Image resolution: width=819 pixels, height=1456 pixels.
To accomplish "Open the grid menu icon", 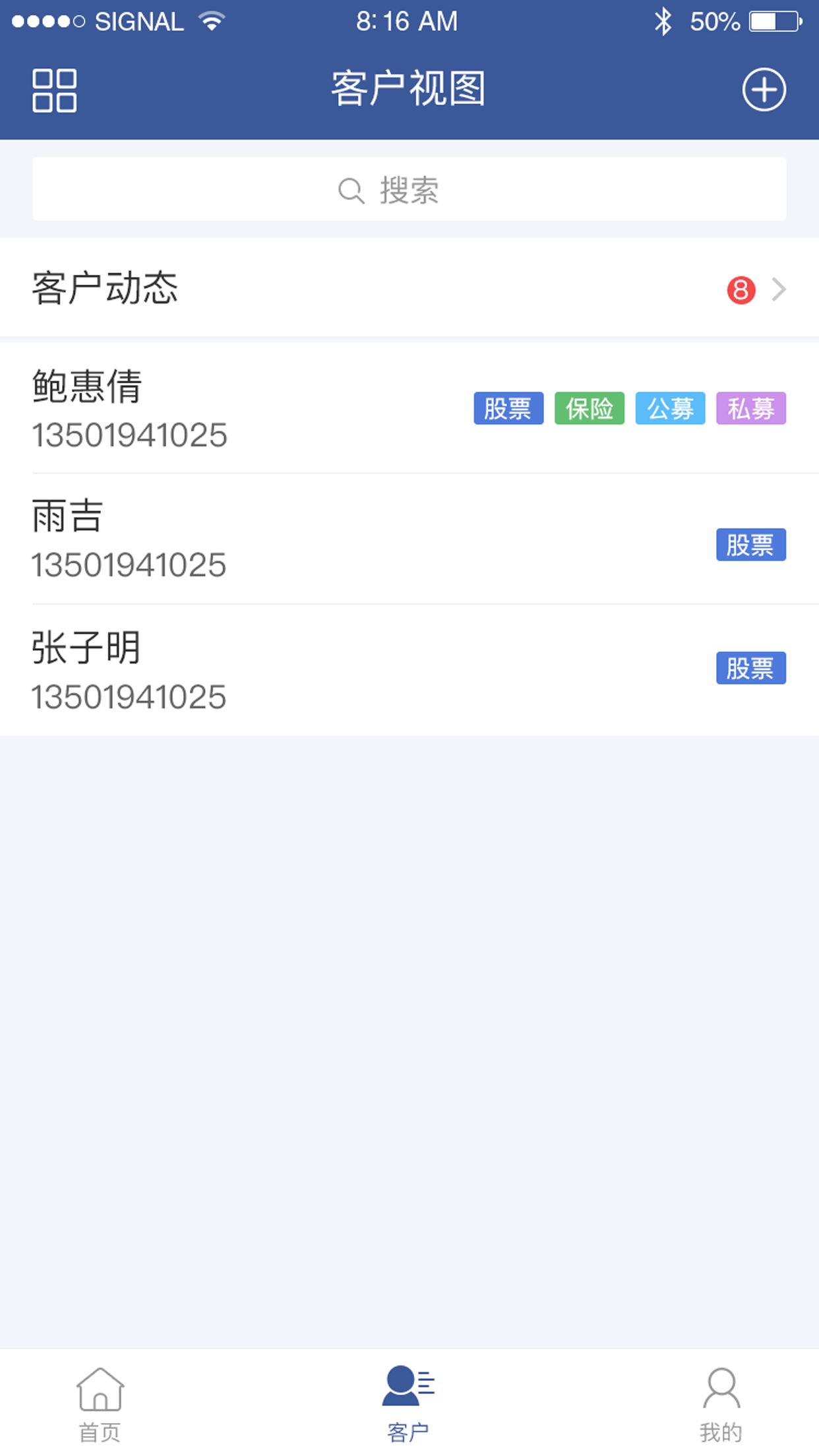I will pos(55,90).
